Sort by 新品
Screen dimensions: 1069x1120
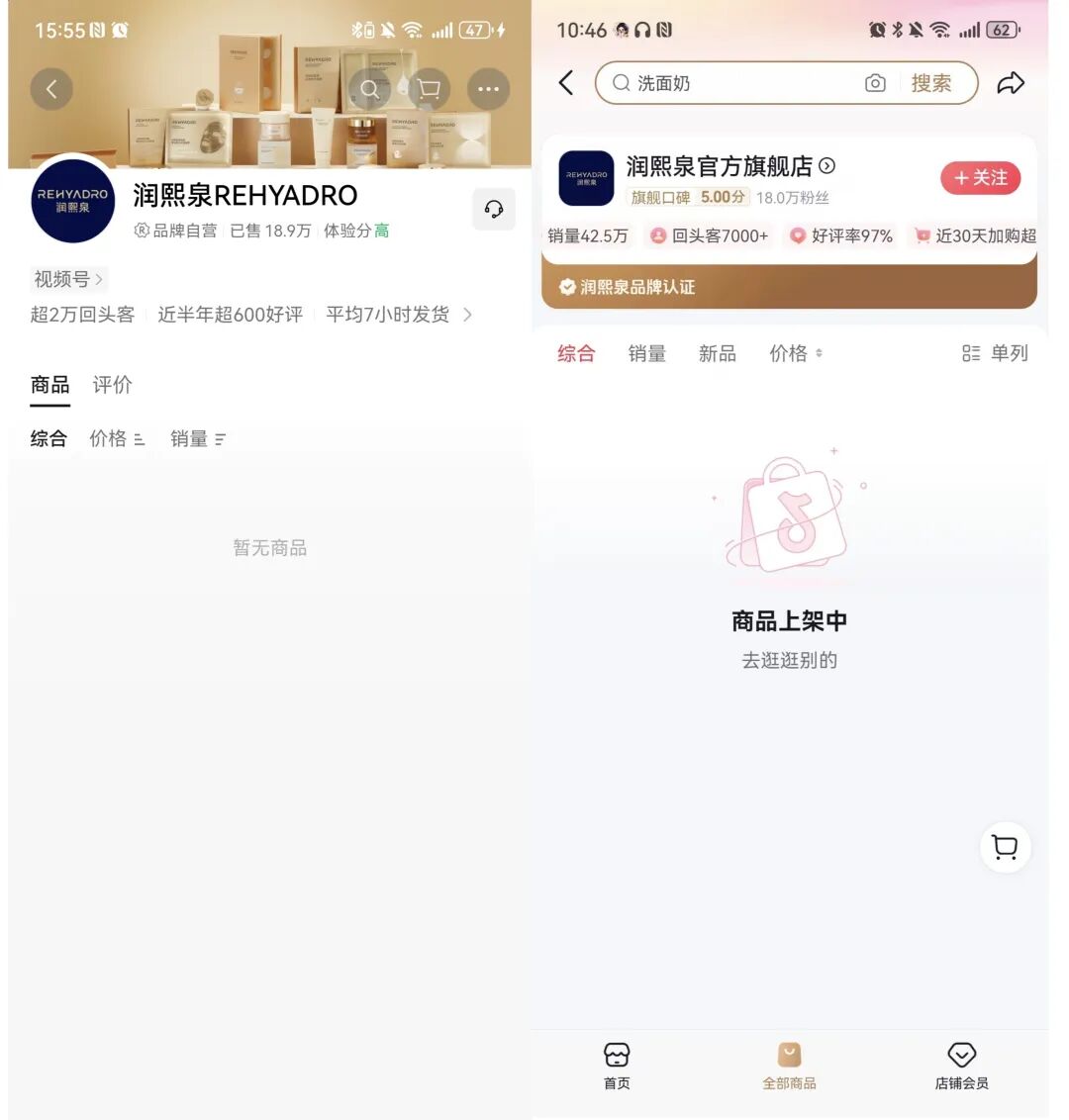click(717, 353)
